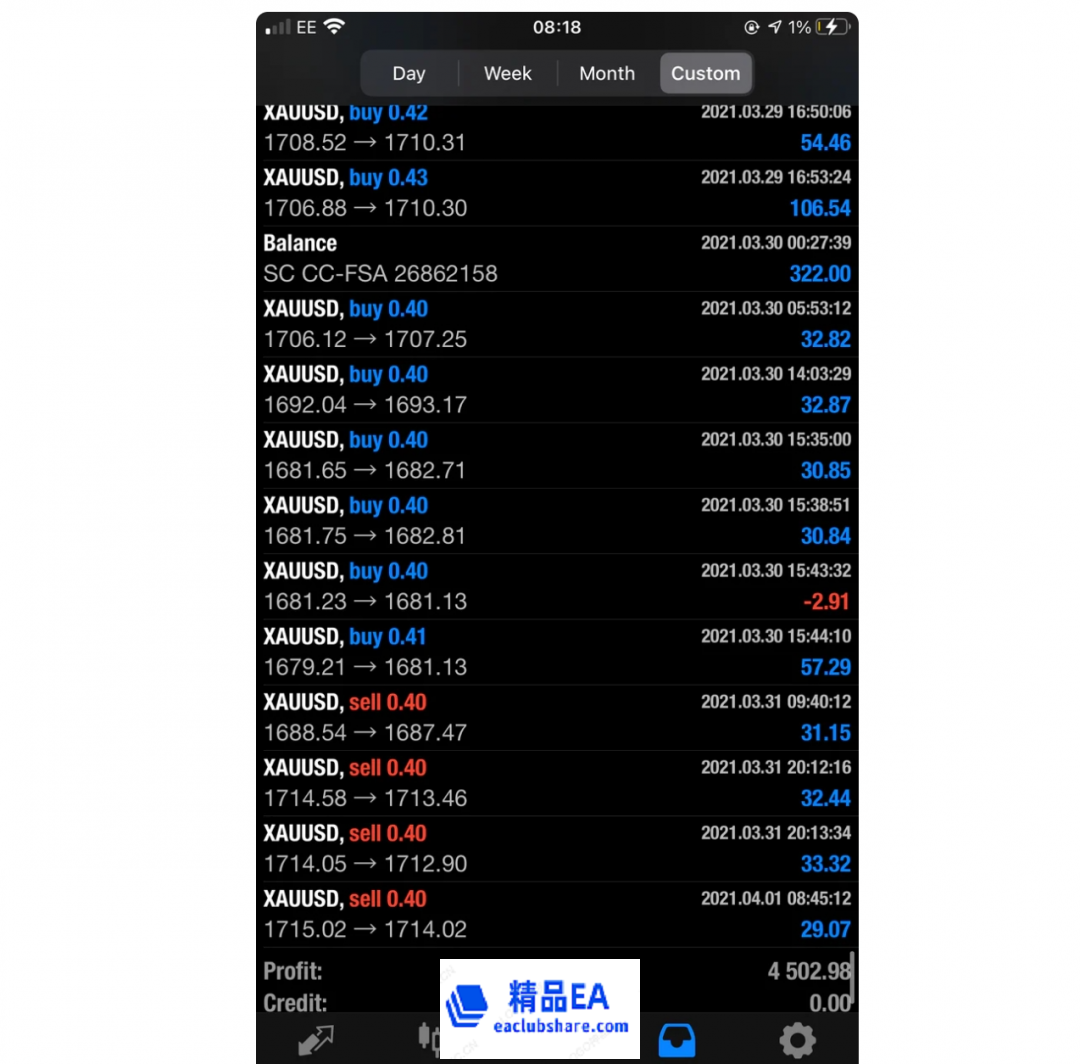
Task: Open the Quotes tab
Action: pos(317,1040)
